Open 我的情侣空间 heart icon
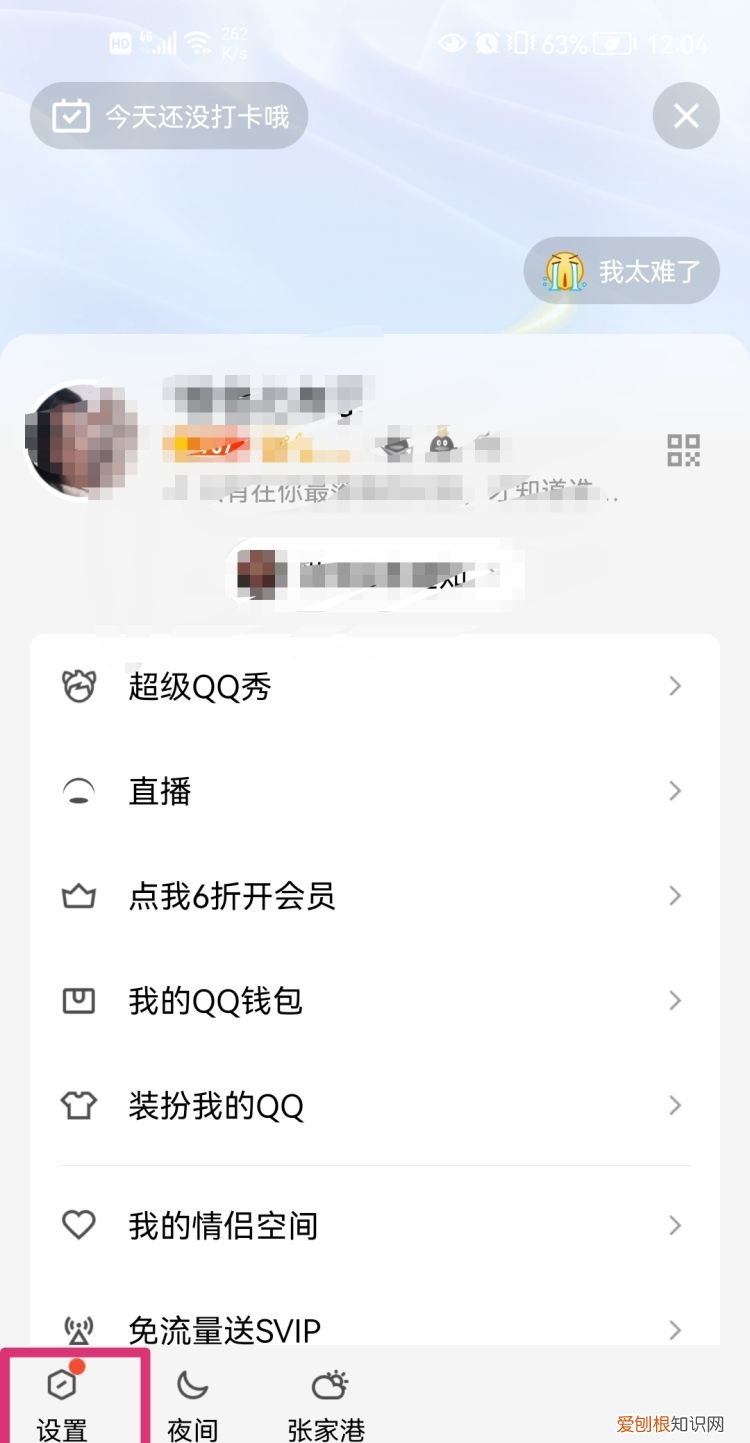Screen dimensions: 750x1443 tap(80, 1225)
